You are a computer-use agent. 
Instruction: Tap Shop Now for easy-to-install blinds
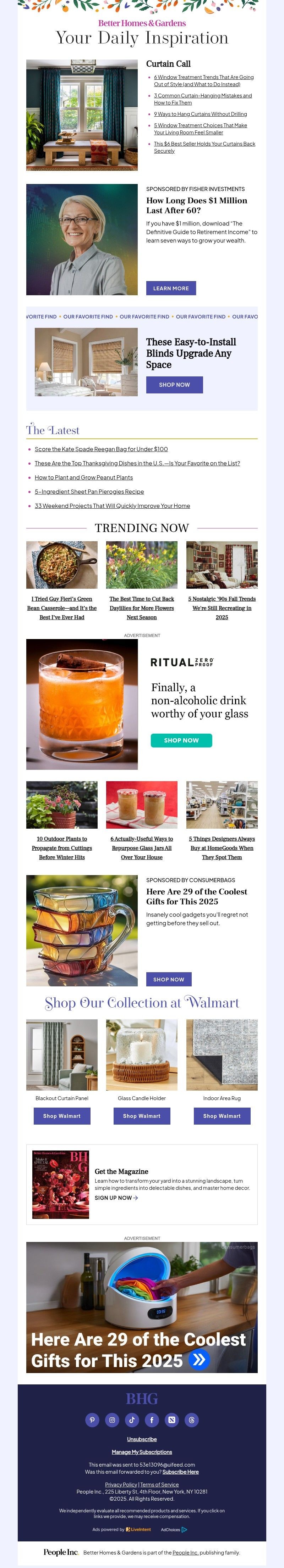coord(174,385)
